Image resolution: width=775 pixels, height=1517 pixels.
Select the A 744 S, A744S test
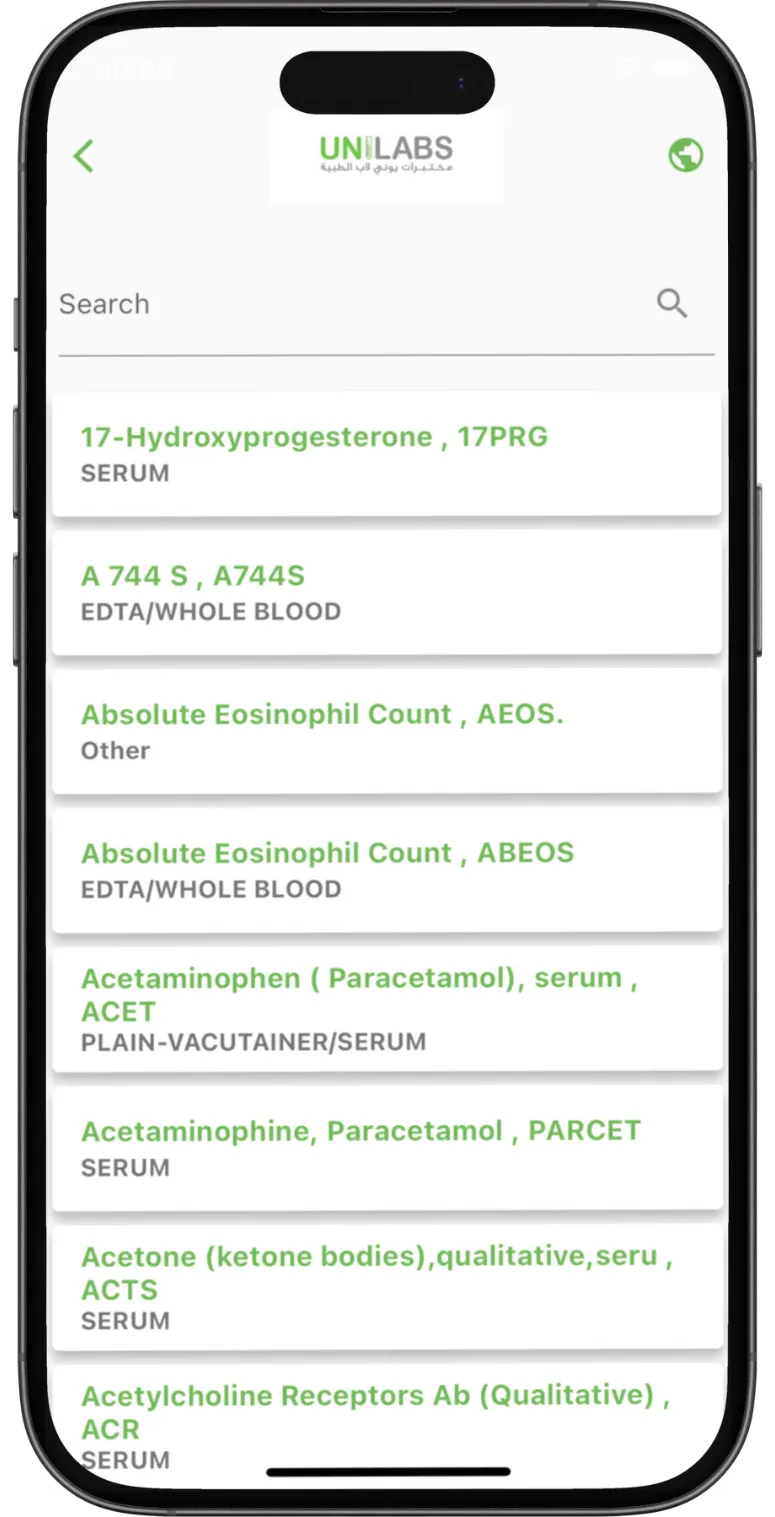tap(386, 592)
